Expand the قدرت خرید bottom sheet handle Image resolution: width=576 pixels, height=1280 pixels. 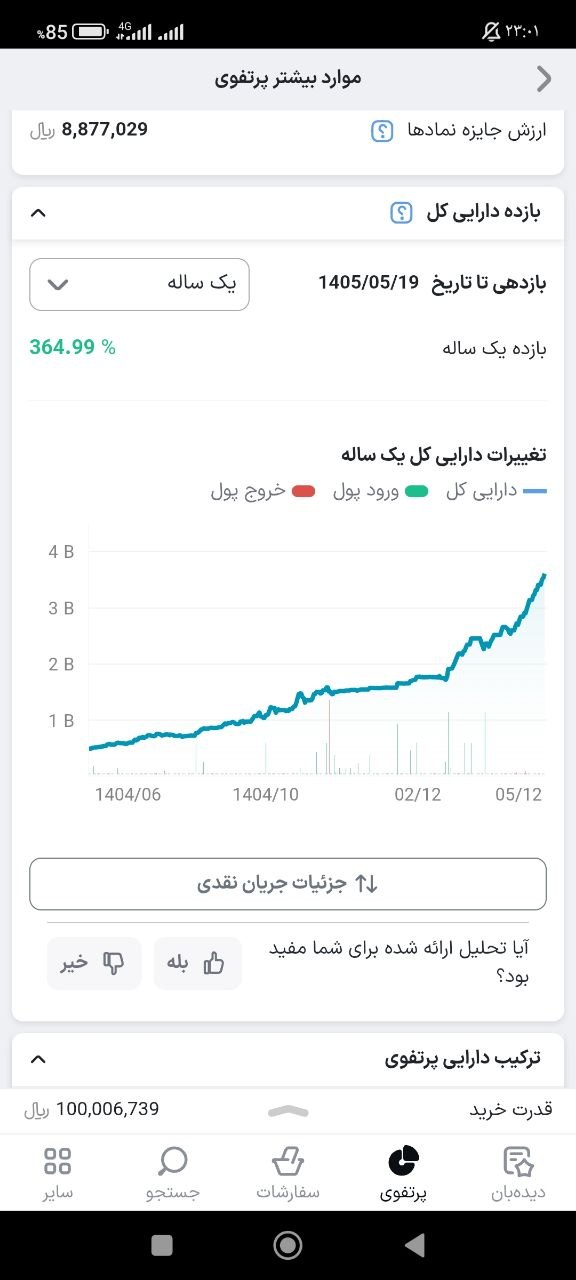(288, 1110)
